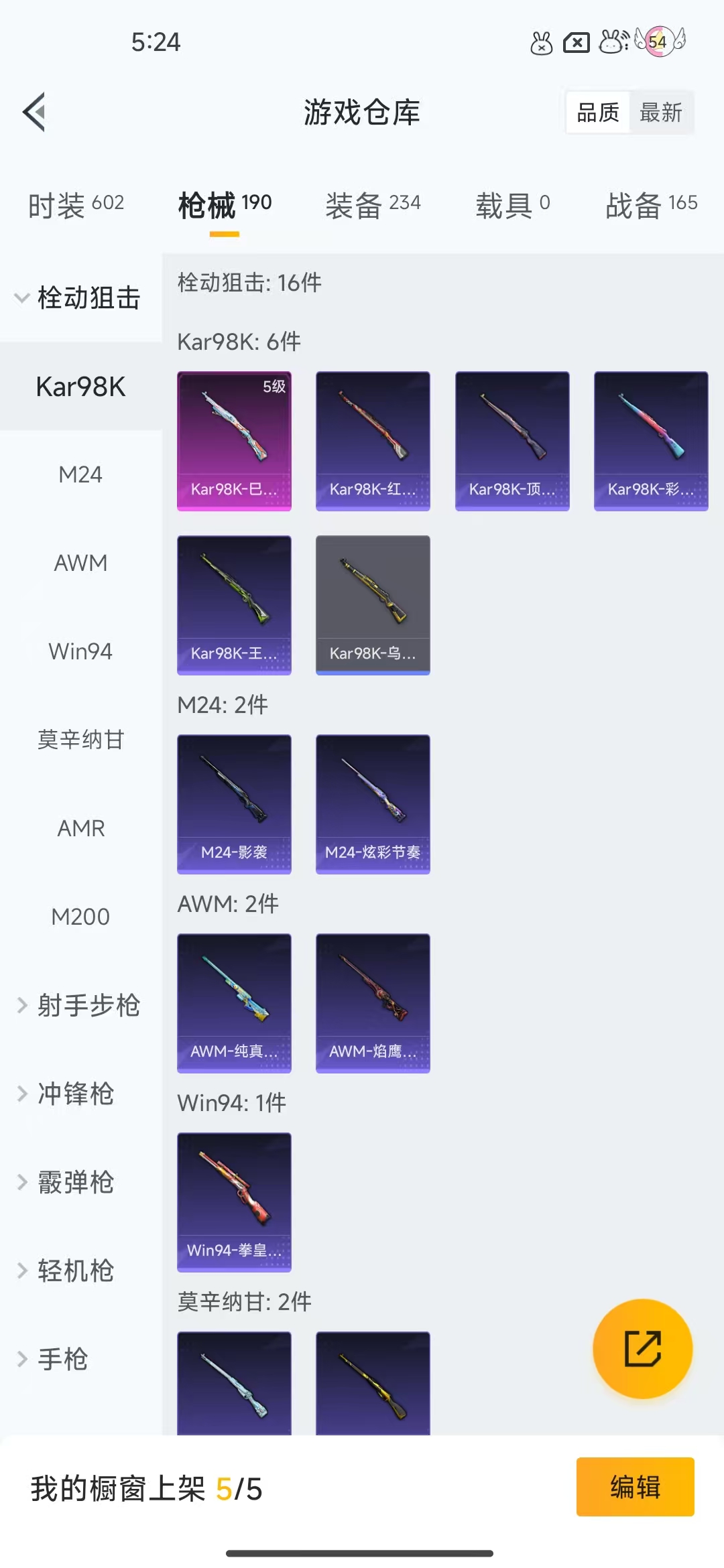Expand the 射手步枪 category
724x1568 pixels.
[80, 1005]
